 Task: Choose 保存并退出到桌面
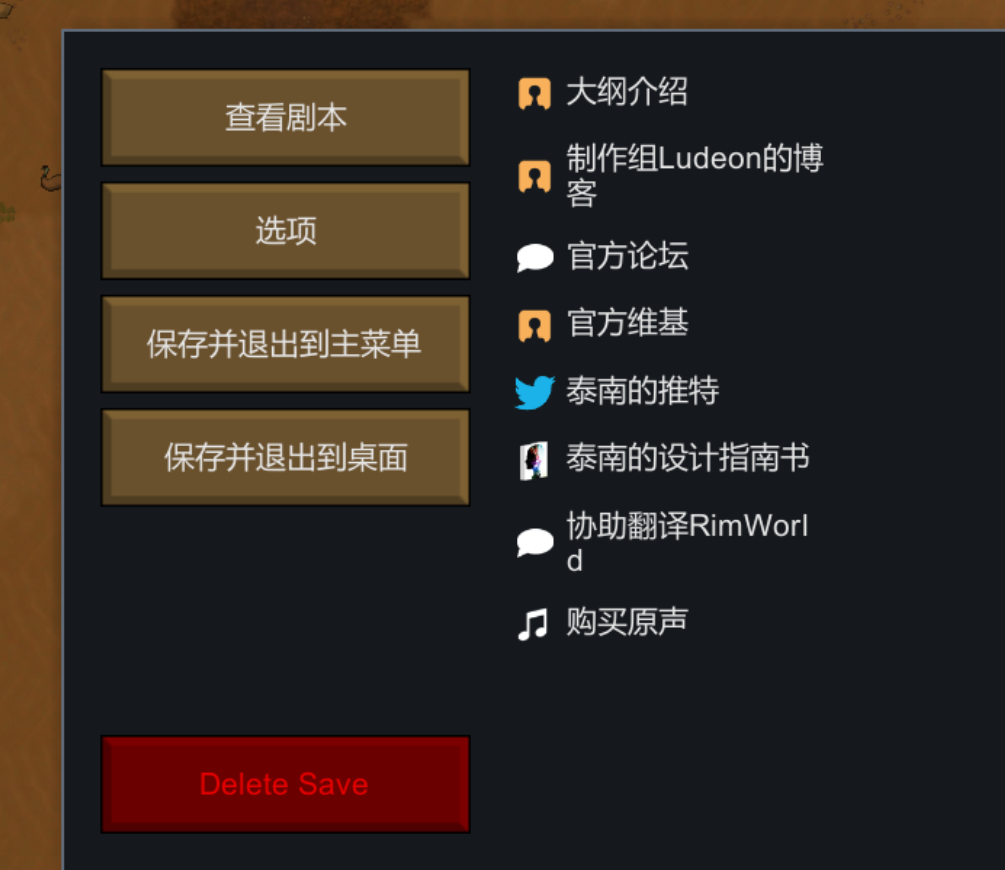[x=285, y=458]
